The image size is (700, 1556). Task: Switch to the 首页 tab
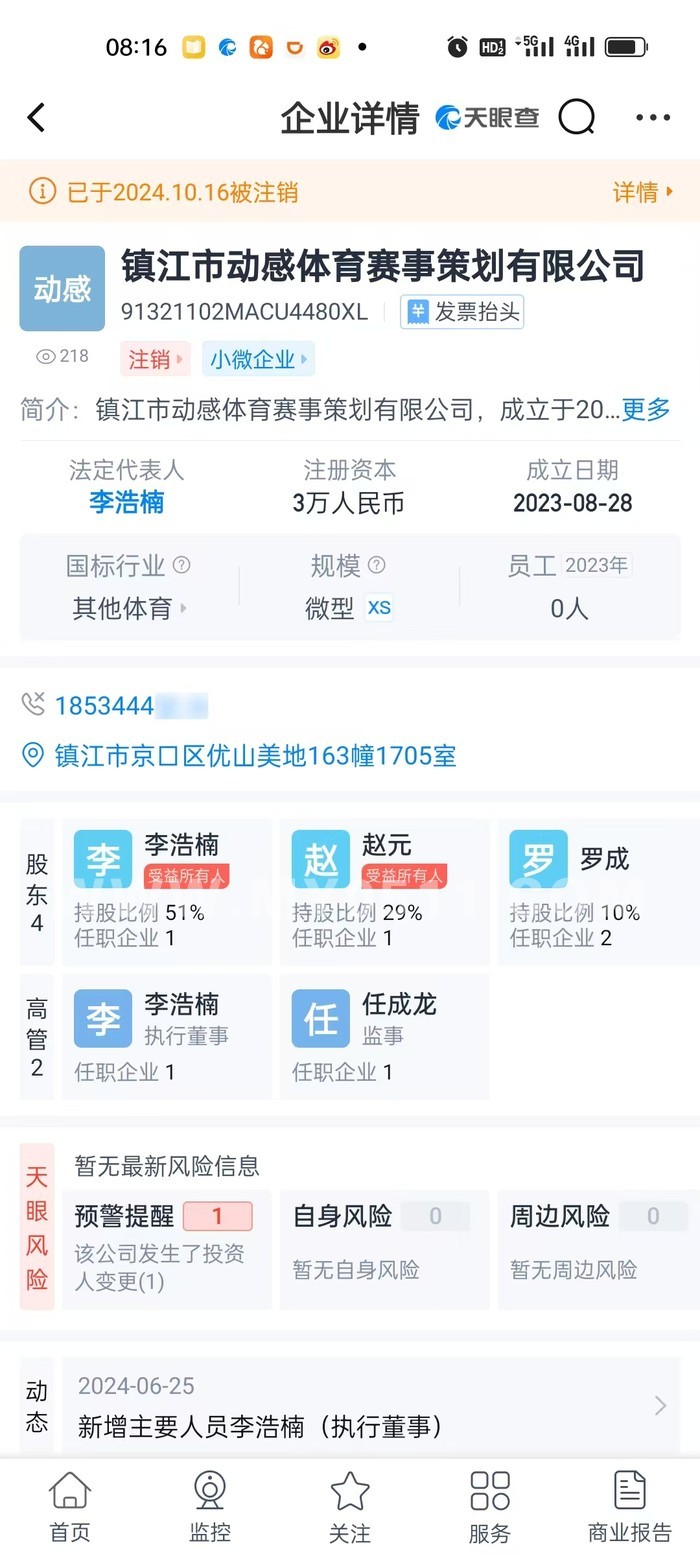[70, 1507]
